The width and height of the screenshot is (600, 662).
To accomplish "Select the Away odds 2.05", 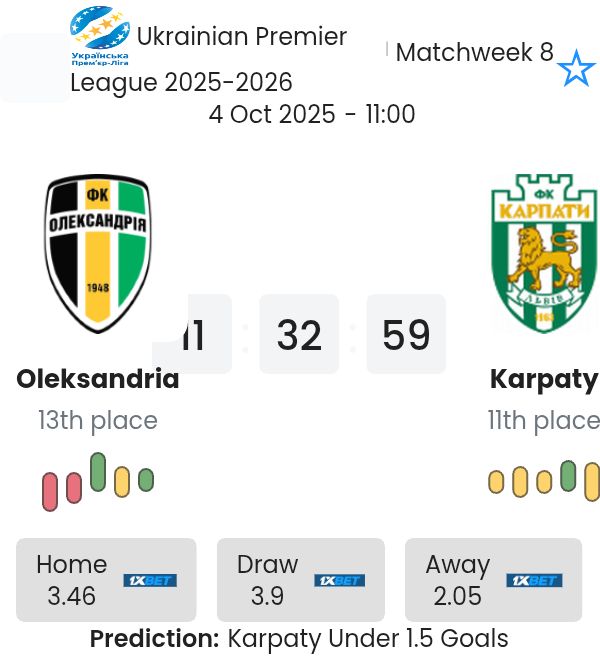I will (493, 580).
